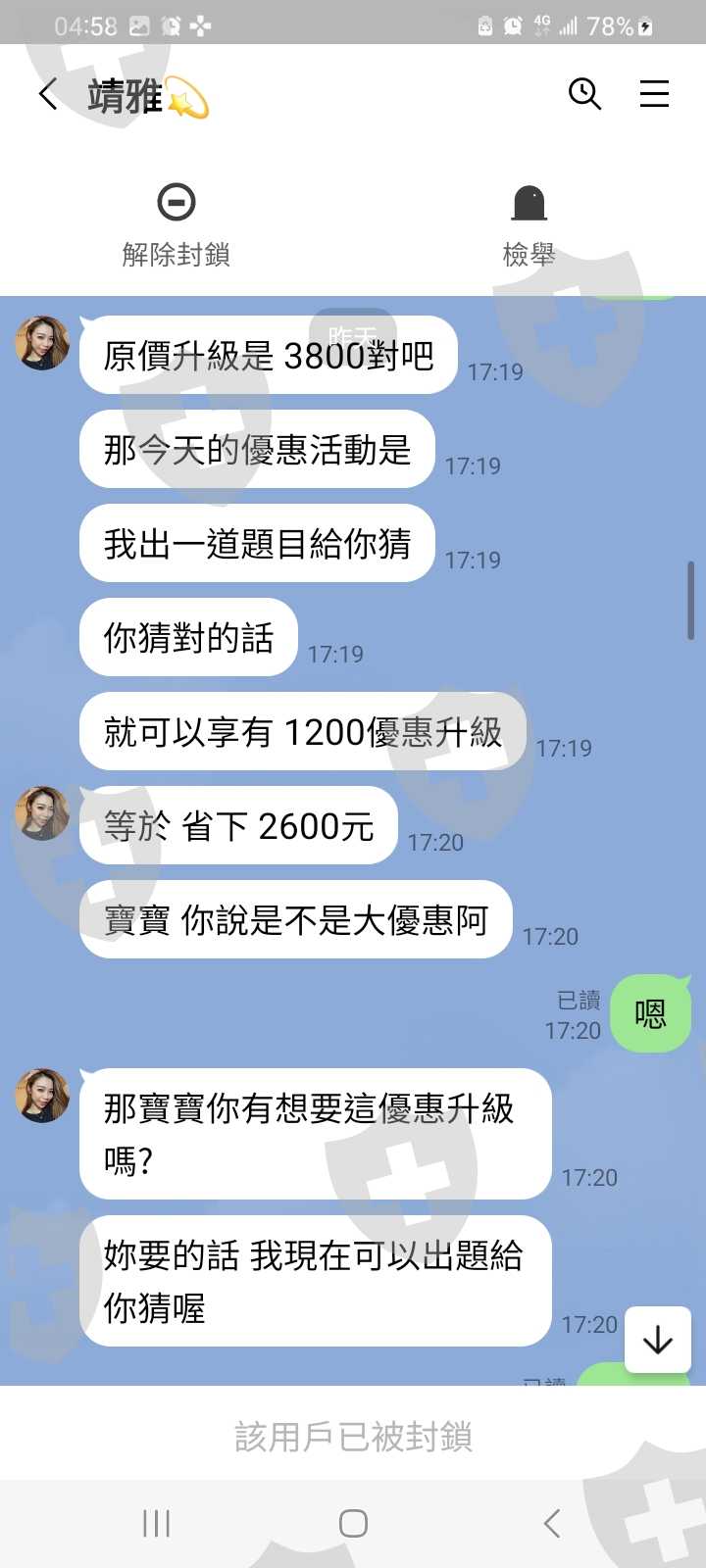This screenshot has width=706, height=1568.
Task: Open recent apps
Action: [157, 1523]
